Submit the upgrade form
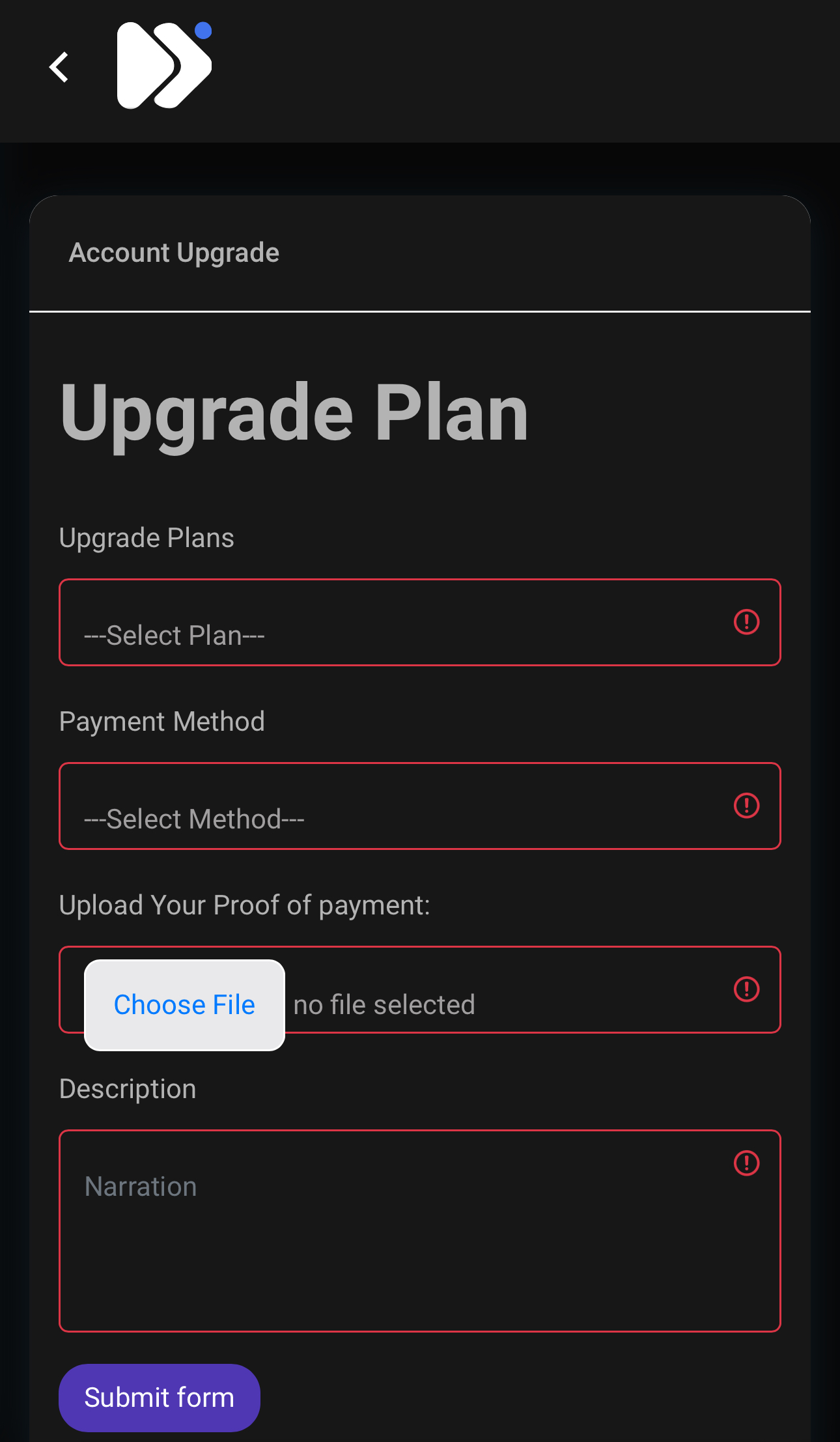 tap(160, 1398)
